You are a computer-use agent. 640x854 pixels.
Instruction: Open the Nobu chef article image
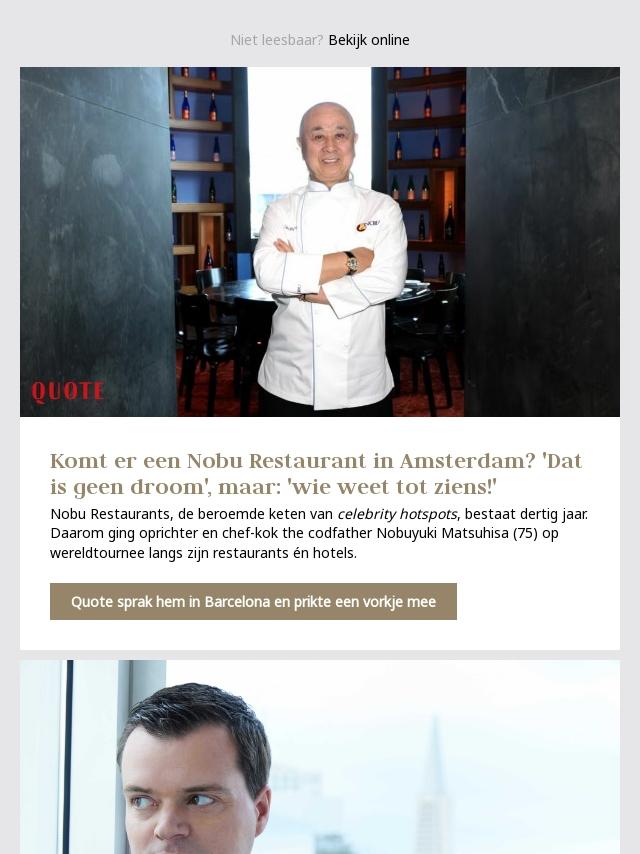click(320, 242)
